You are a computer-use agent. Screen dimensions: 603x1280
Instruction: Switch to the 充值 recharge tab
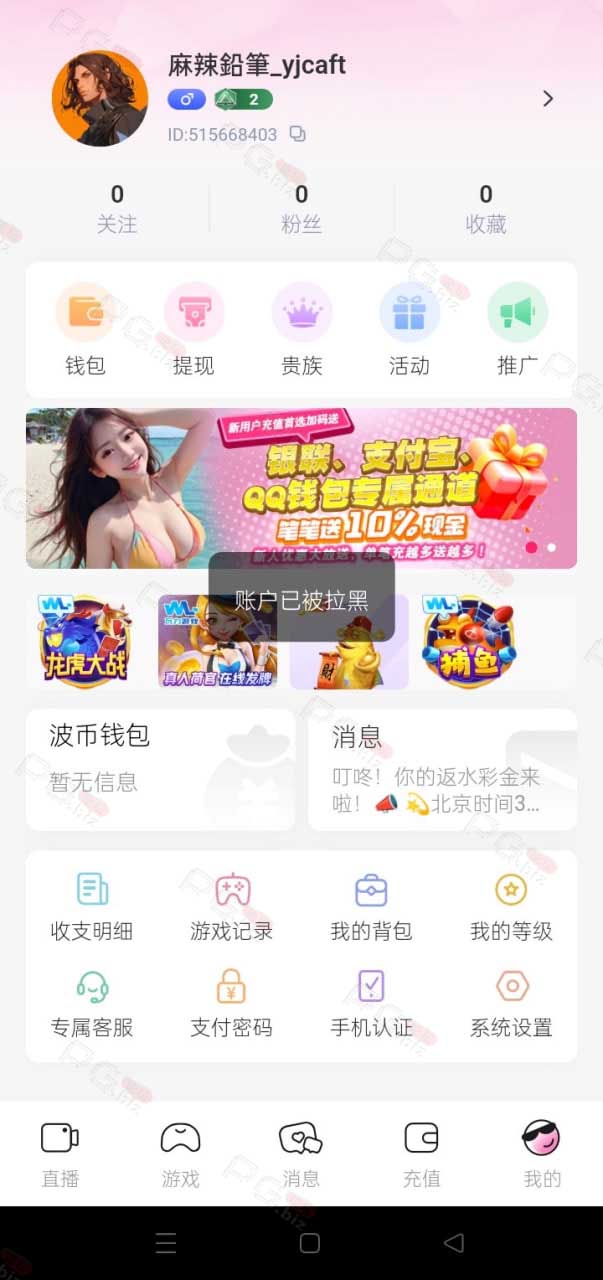point(421,1154)
